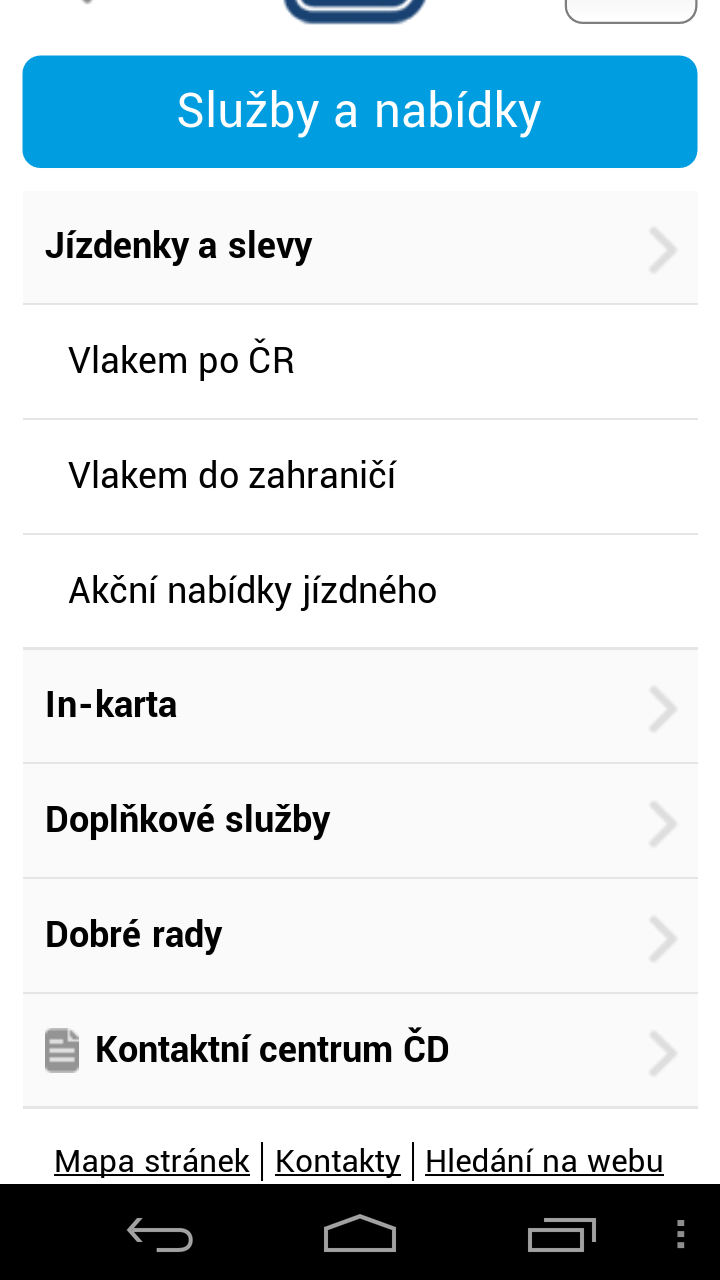Viewport: 720px width, 1280px height.
Task: Tap the system back button
Action: (x=160, y=1234)
